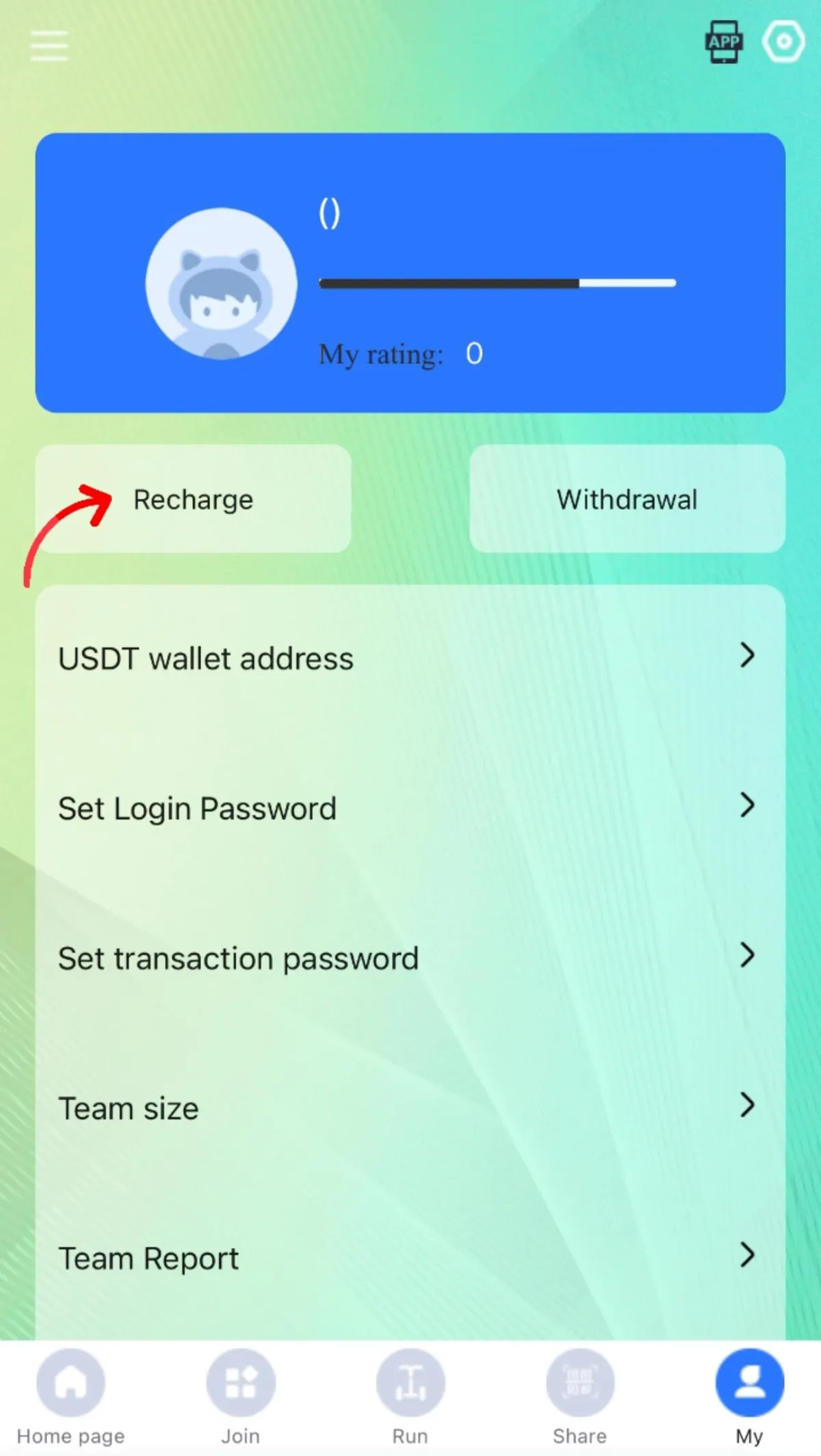
Task: Open USDT wallet address row
Action: (x=410, y=658)
